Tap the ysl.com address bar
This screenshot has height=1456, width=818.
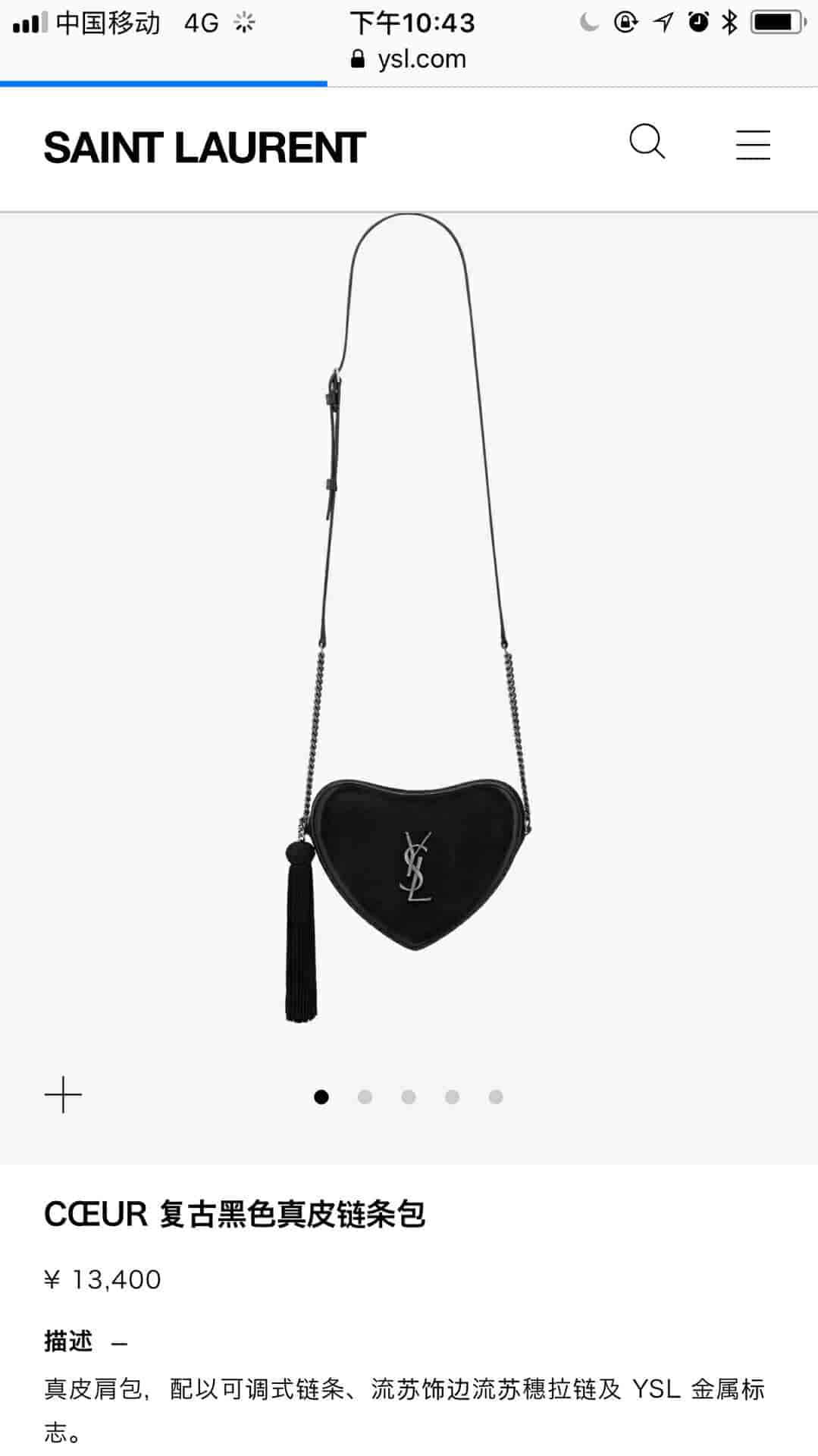(409, 59)
